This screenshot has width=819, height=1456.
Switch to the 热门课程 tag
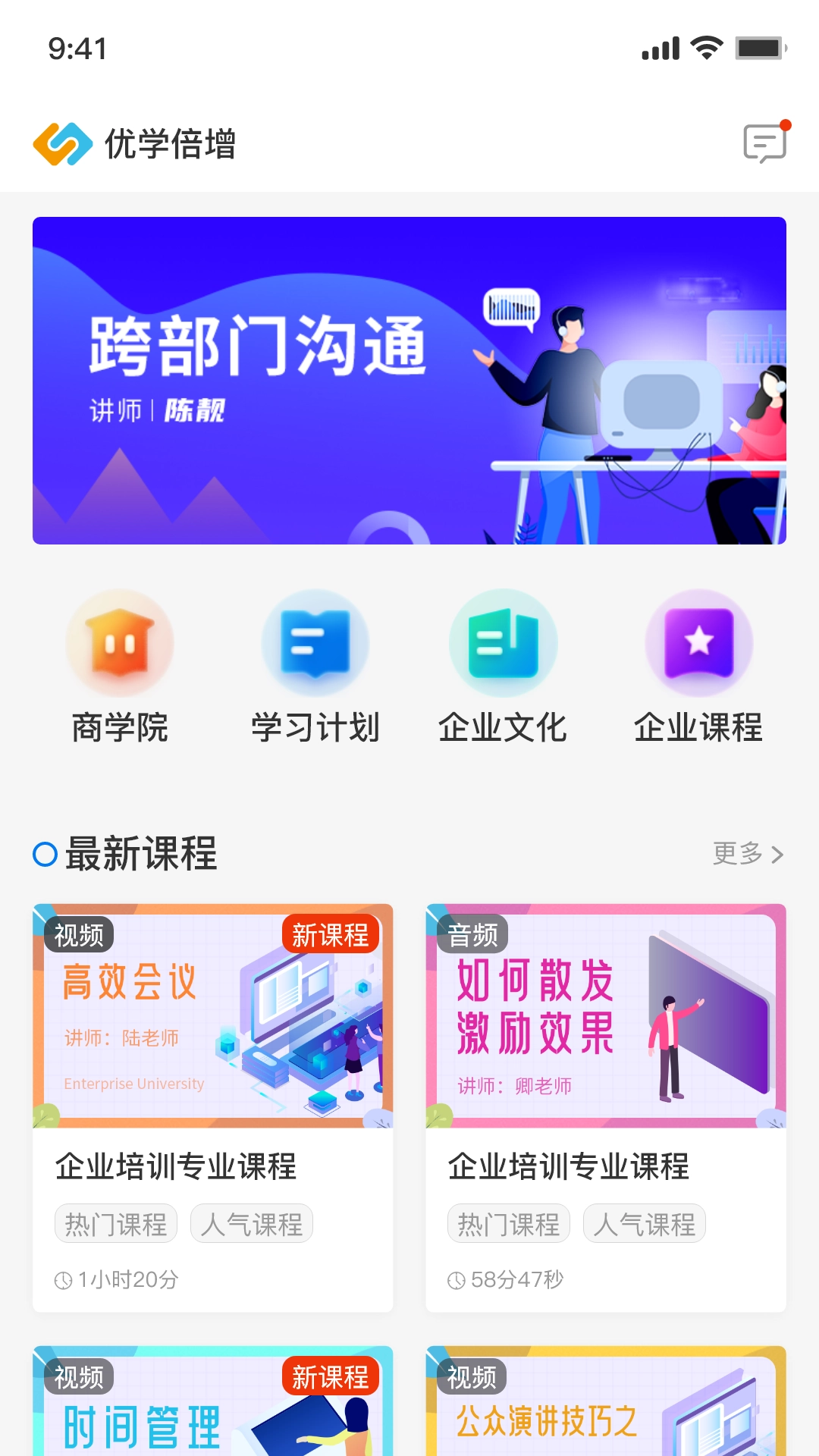(x=115, y=1222)
